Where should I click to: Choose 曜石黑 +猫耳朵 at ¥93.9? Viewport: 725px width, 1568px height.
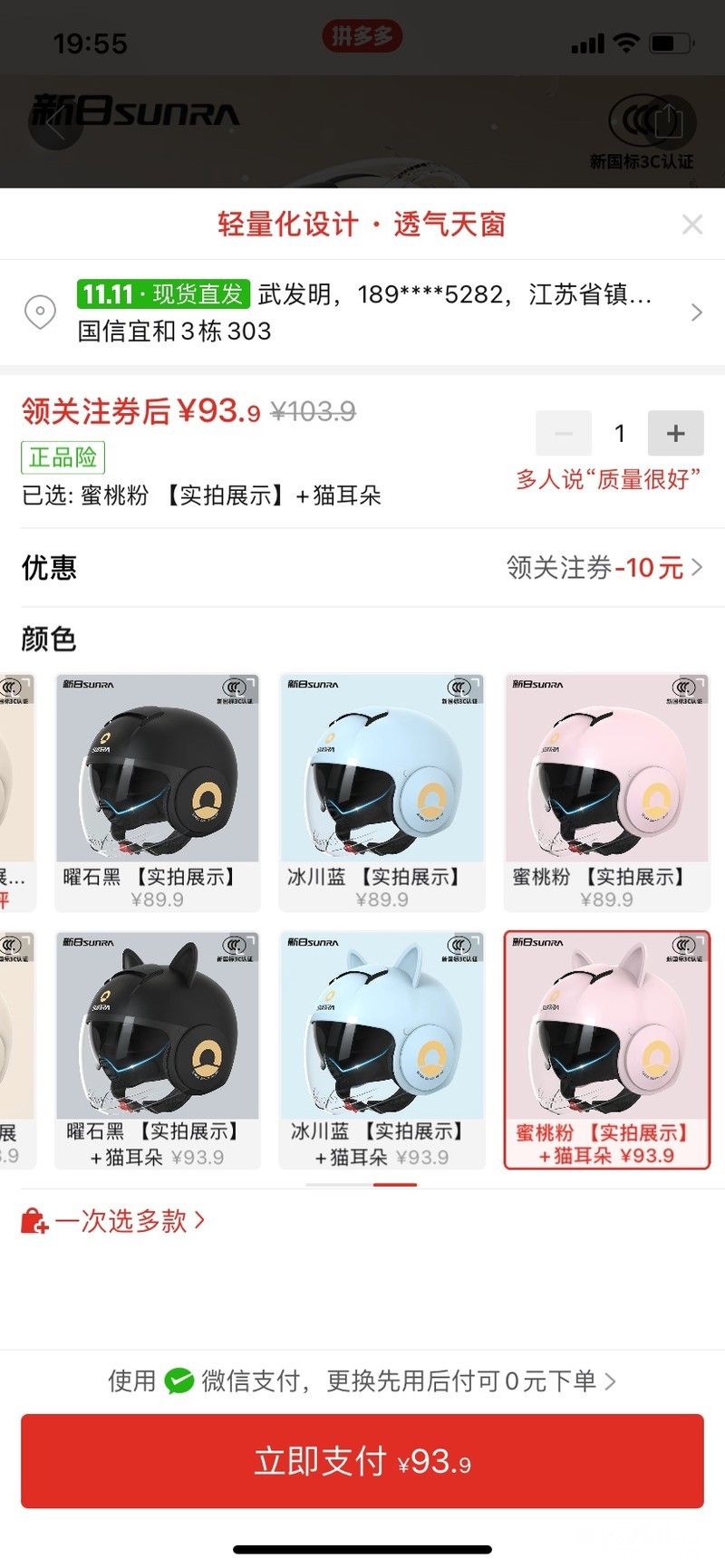click(158, 1050)
